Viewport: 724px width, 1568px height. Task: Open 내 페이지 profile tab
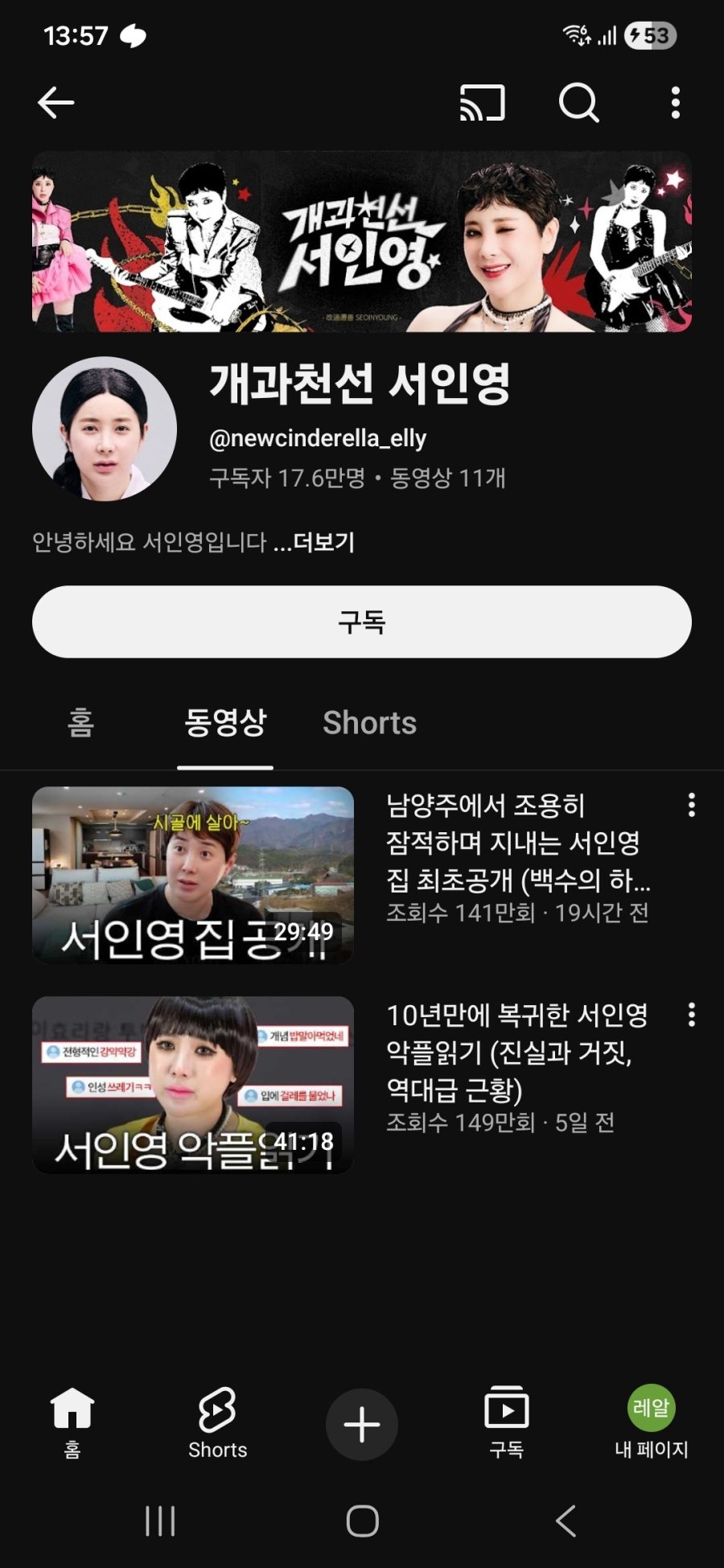(651, 1423)
